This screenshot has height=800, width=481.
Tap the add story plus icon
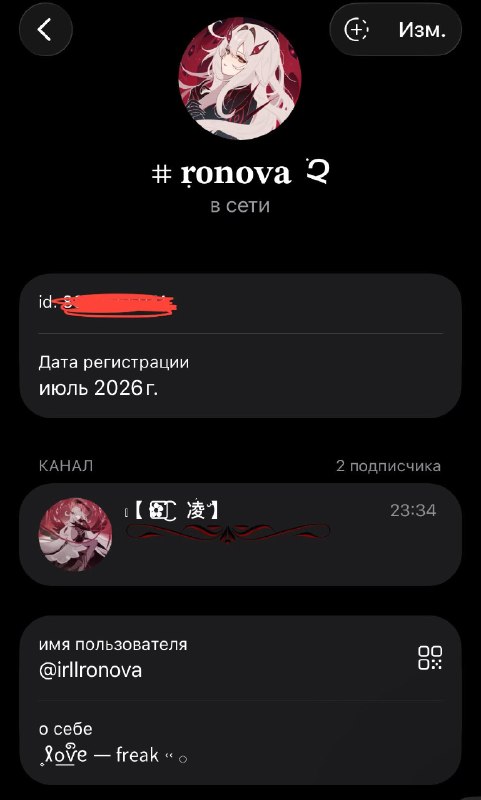click(x=357, y=30)
